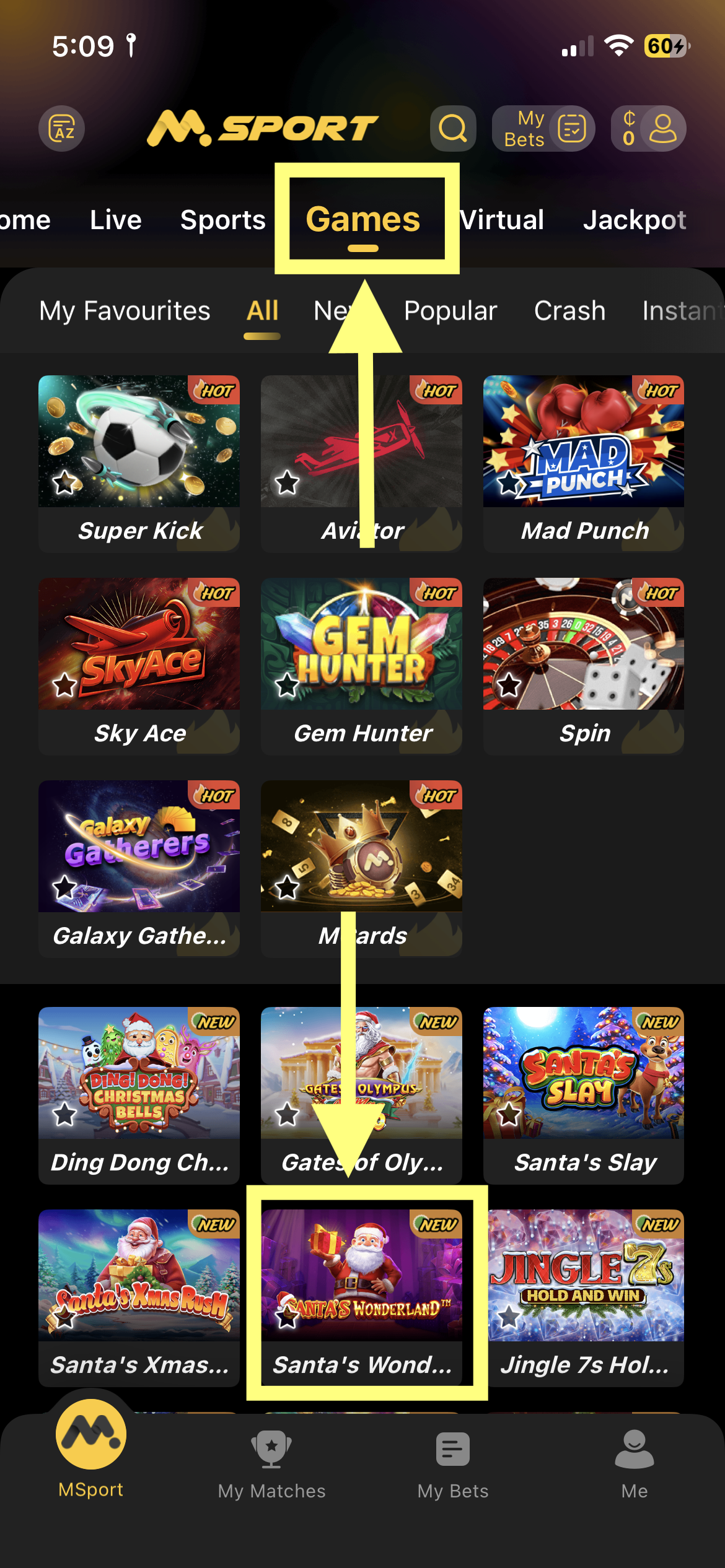Image resolution: width=725 pixels, height=1568 pixels.
Task: Open the Super Kick game
Action: [x=139, y=462]
